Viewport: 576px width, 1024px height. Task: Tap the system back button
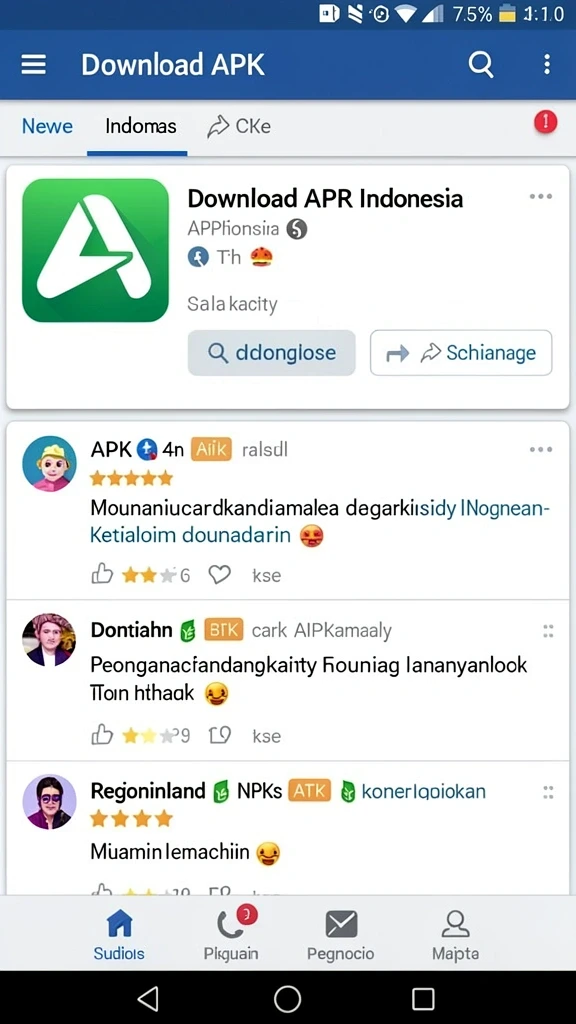click(x=149, y=998)
